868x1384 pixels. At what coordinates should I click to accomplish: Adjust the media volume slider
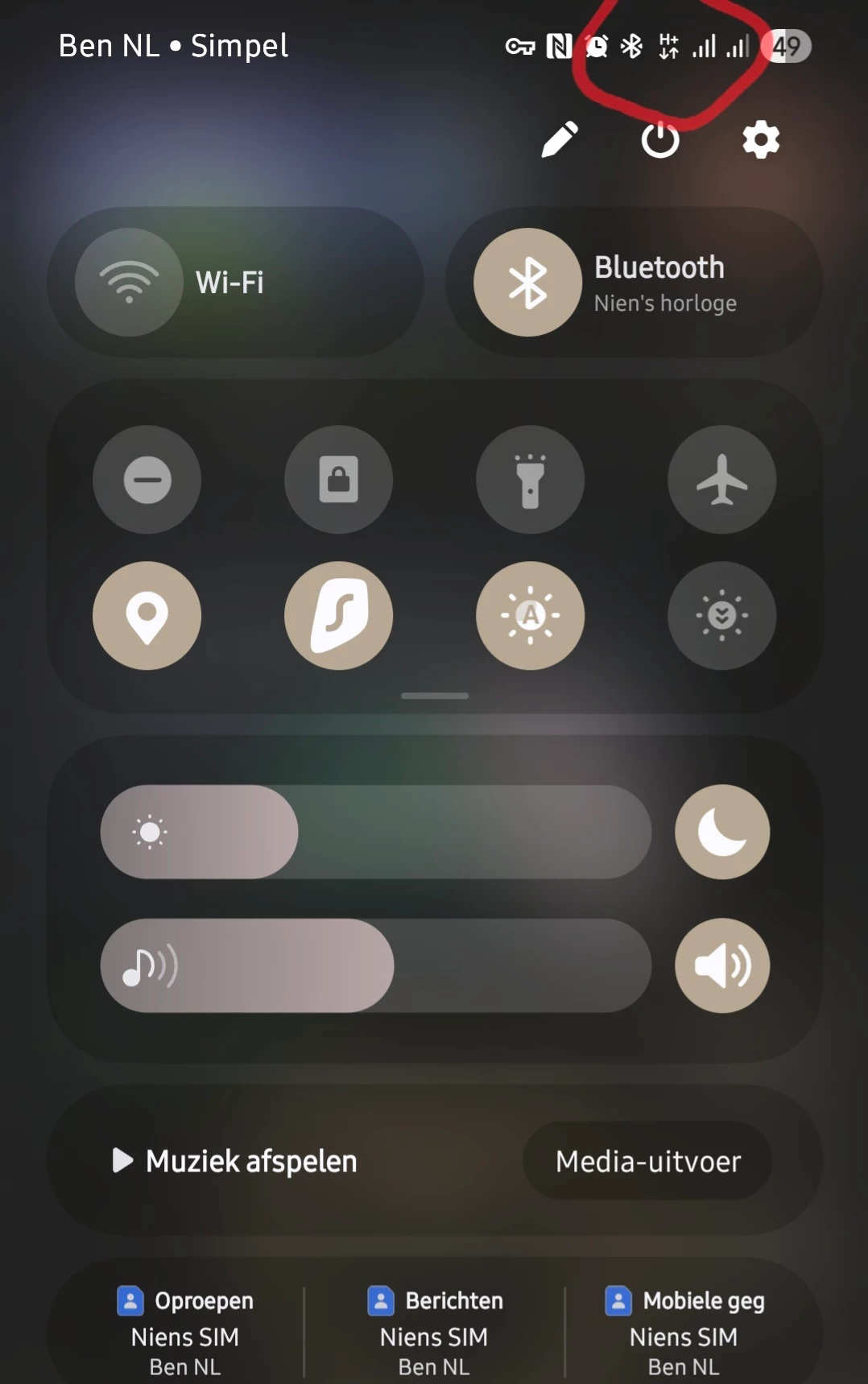(x=375, y=965)
